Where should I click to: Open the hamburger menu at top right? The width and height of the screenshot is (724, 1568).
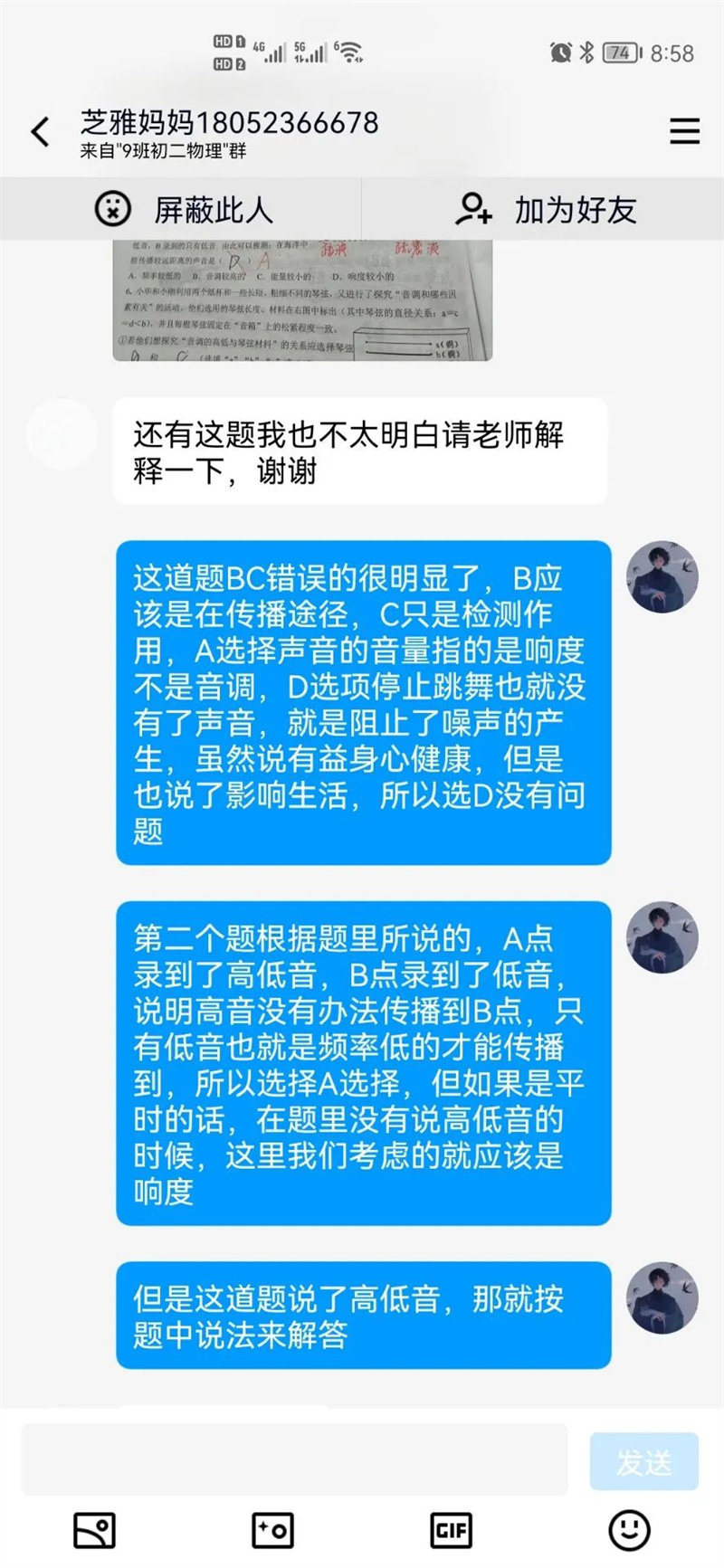point(684,131)
